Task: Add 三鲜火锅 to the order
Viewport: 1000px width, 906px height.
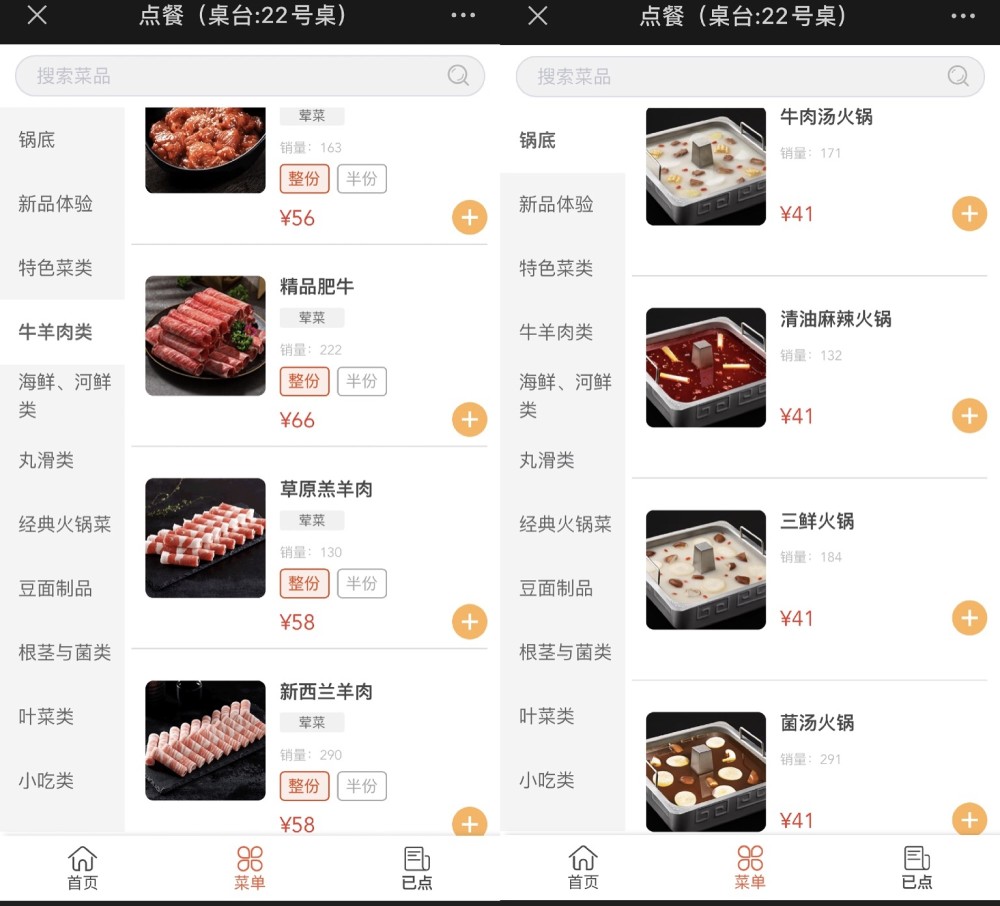Action: (x=968, y=618)
